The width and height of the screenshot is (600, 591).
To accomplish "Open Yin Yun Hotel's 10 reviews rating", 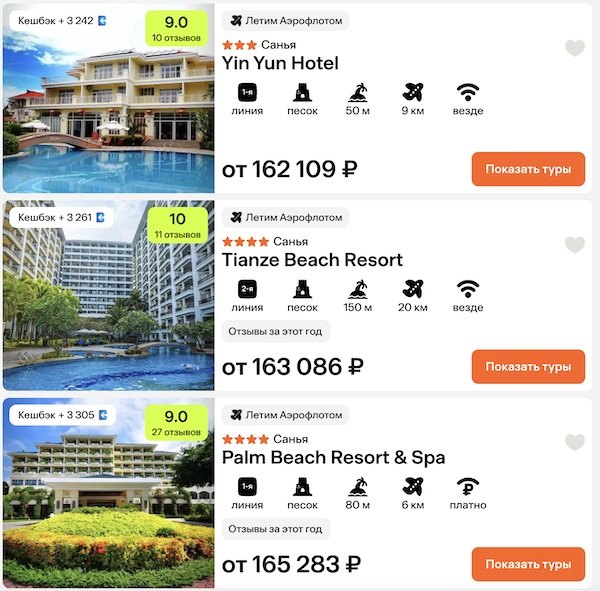I will pyautogui.click(x=176, y=28).
